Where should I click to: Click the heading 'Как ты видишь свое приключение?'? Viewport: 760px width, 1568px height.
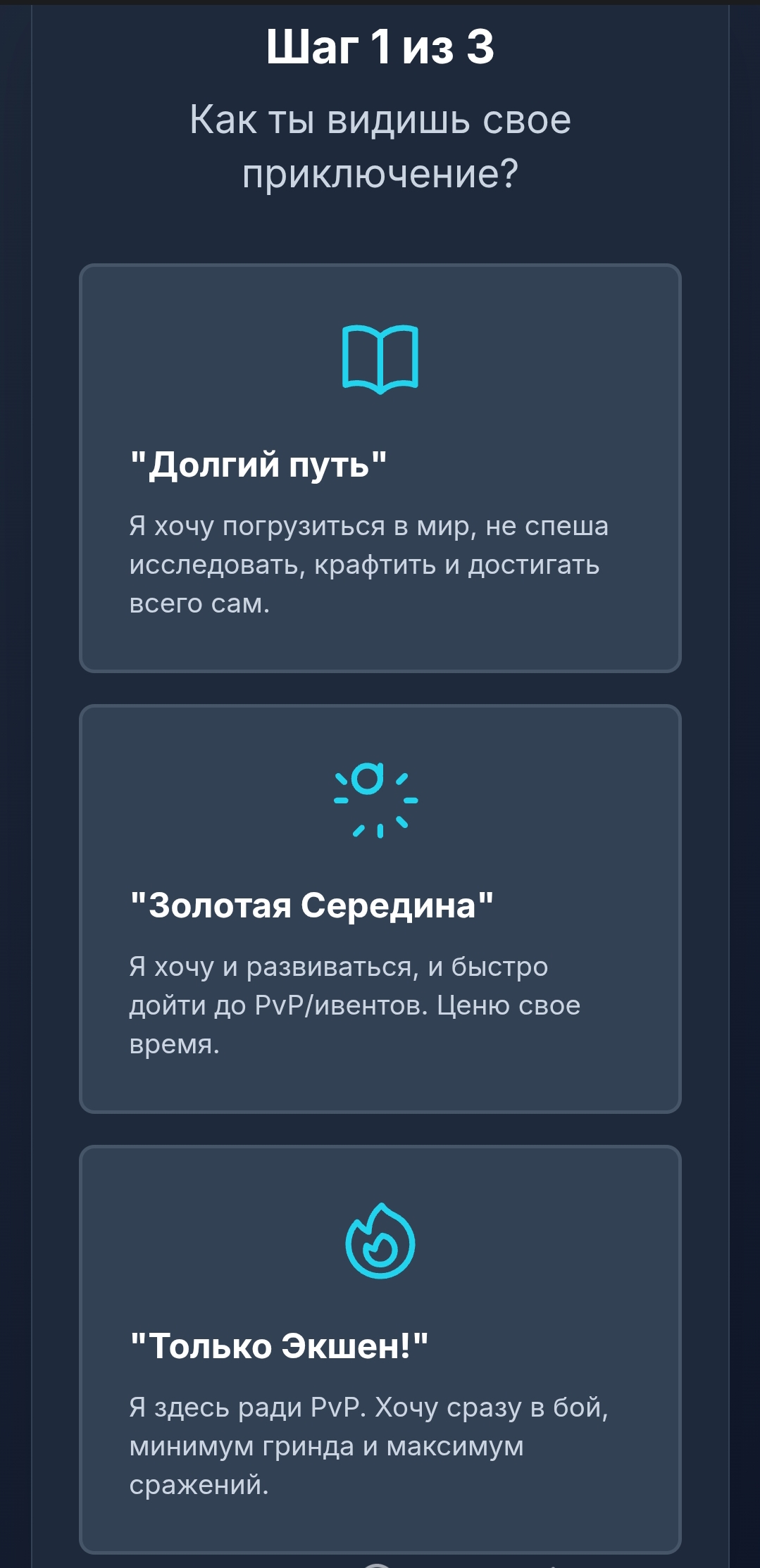(380, 144)
